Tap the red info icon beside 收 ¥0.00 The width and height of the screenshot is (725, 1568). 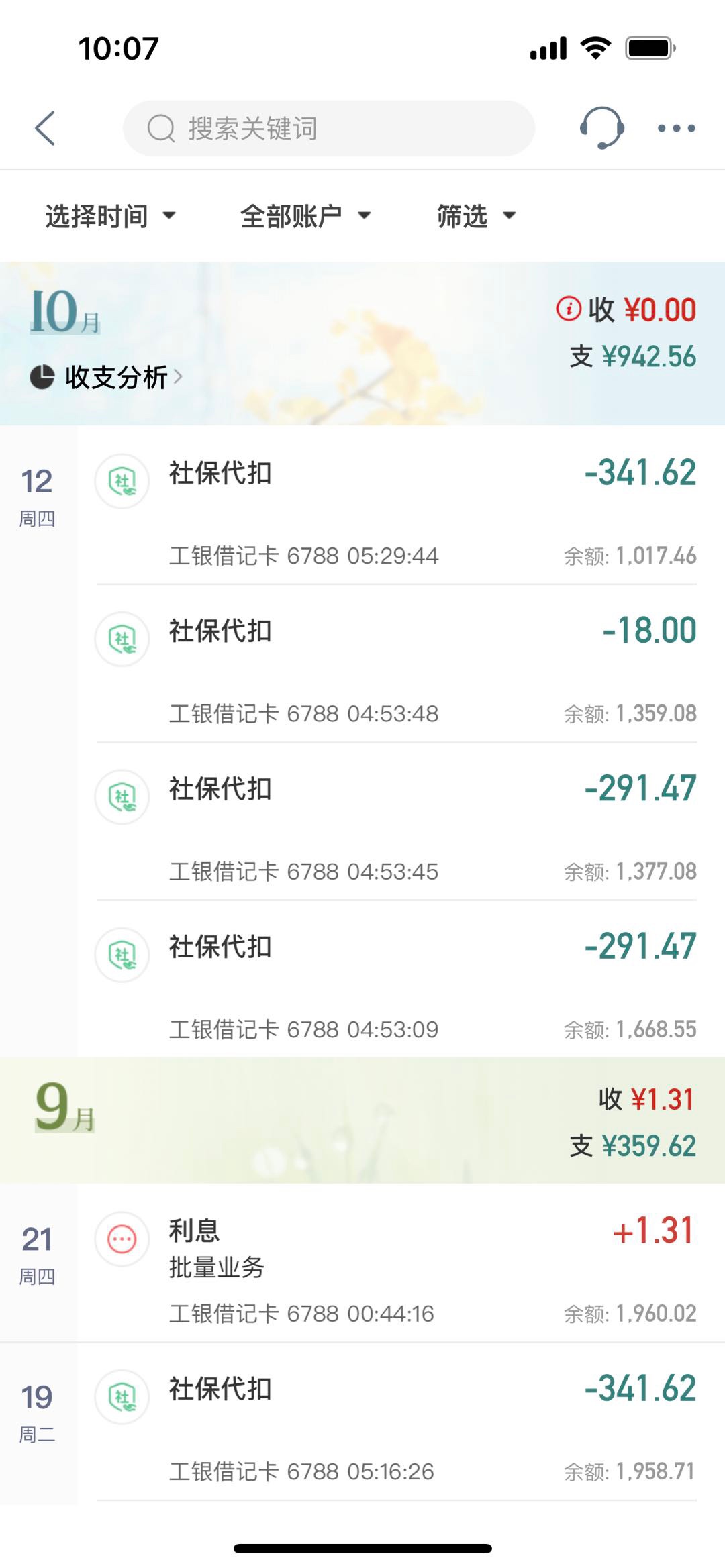569,309
